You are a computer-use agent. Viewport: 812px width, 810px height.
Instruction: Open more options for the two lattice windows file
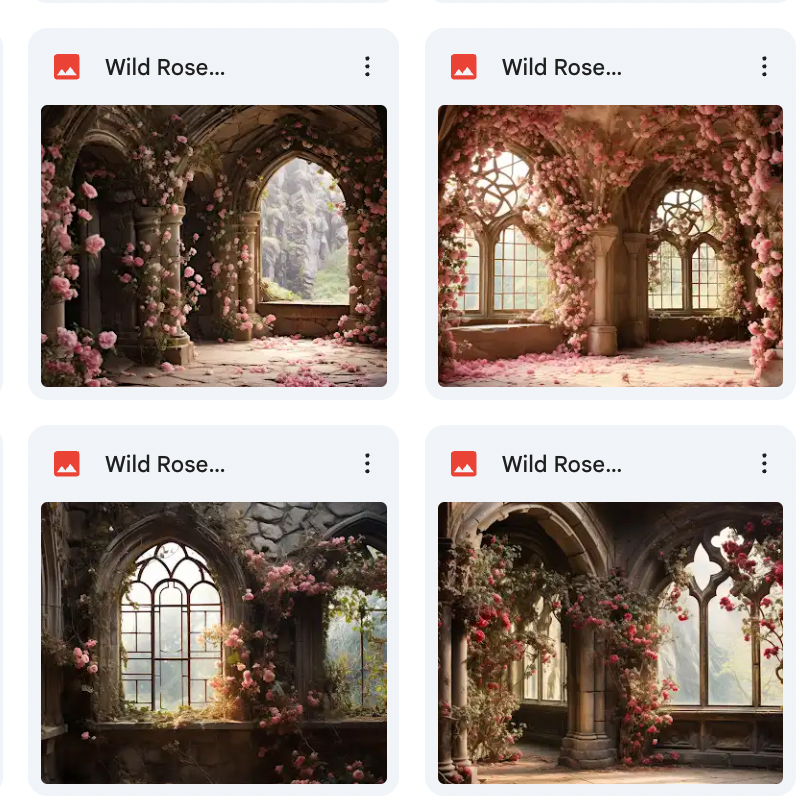click(764, 67)
